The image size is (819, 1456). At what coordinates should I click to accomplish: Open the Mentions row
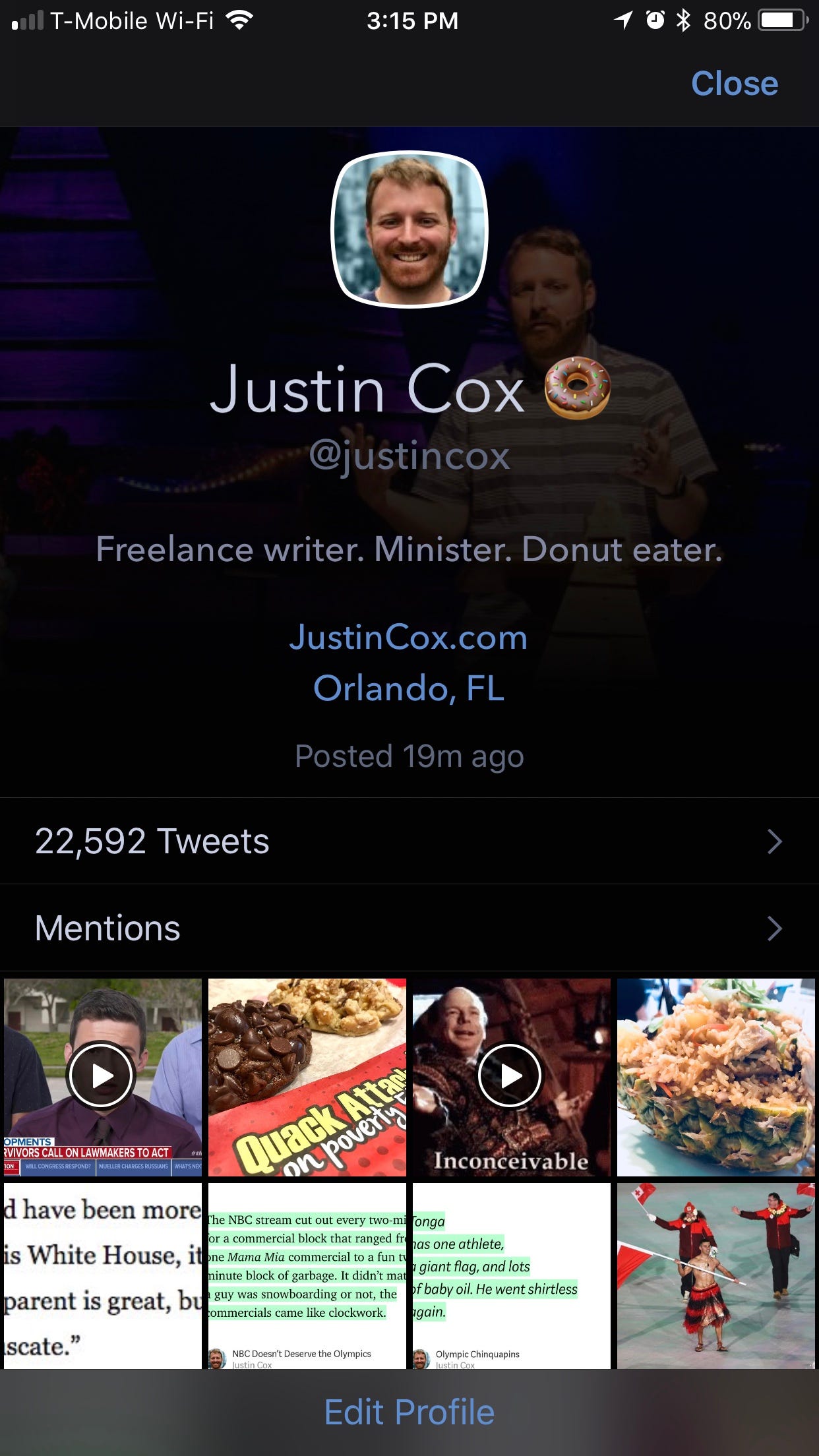coord(409,928)
